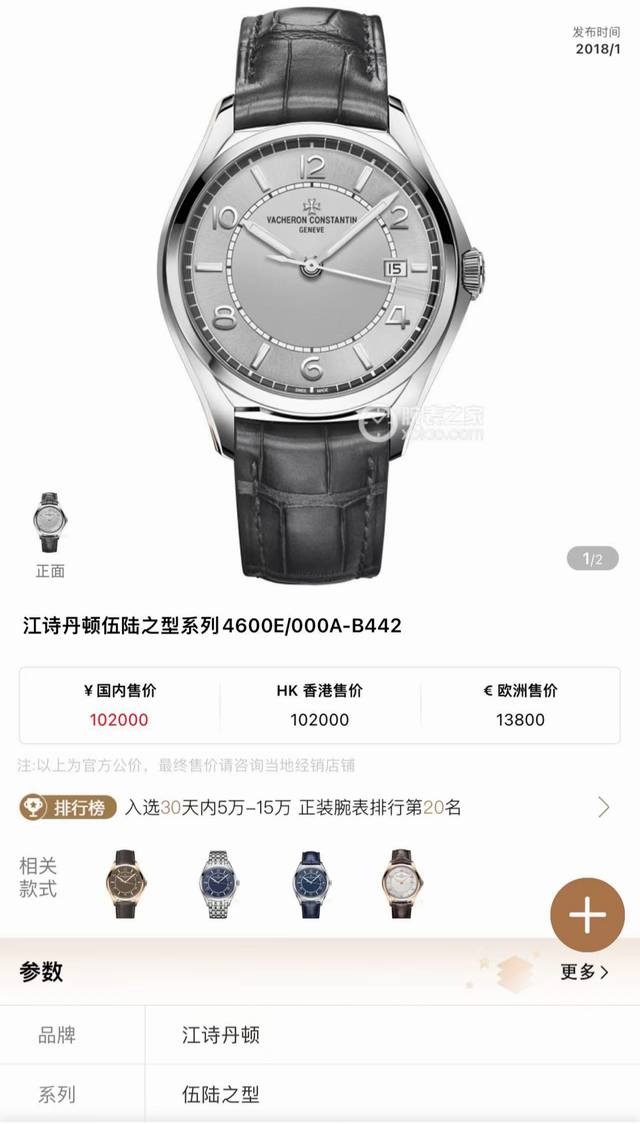Open the steel-bracelet blue-dial related watch

point(218,882)
